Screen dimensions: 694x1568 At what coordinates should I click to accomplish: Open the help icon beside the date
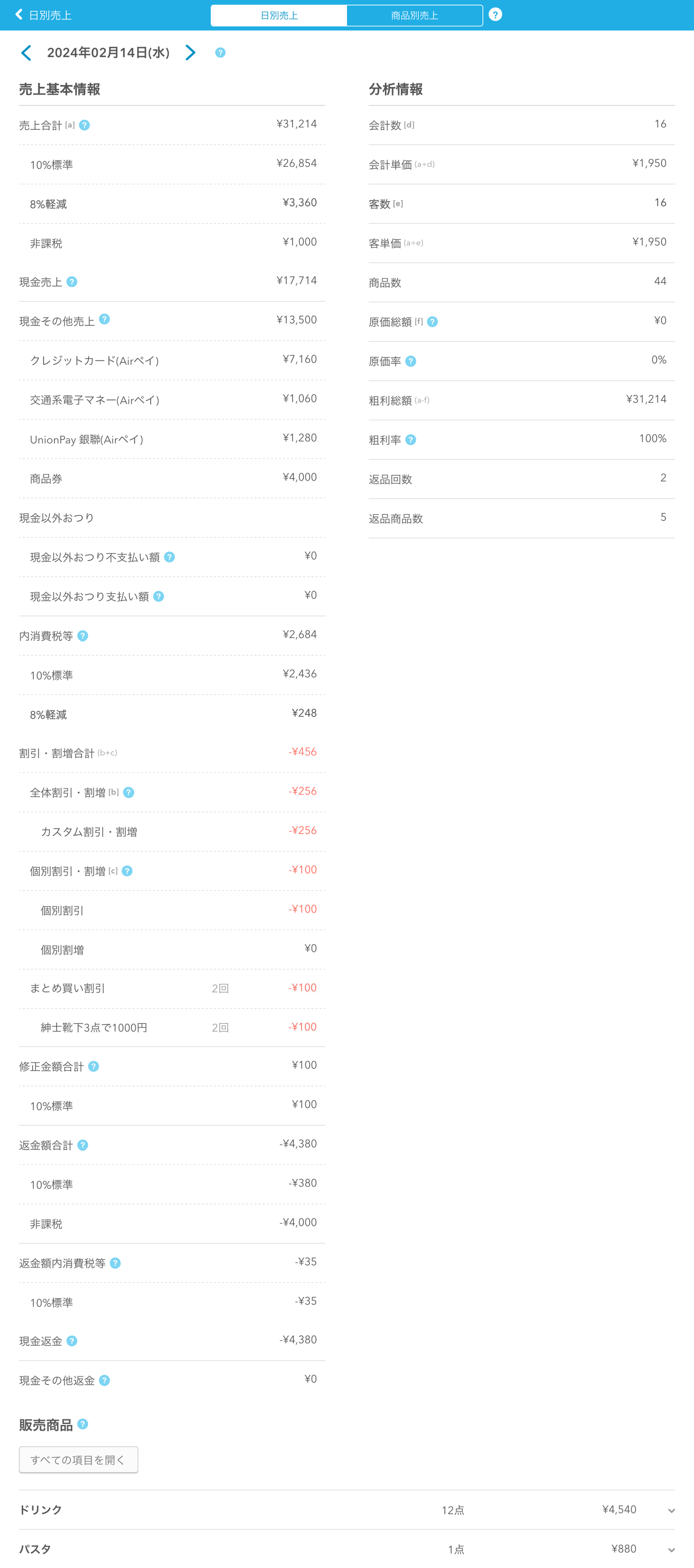pos(220,53)
